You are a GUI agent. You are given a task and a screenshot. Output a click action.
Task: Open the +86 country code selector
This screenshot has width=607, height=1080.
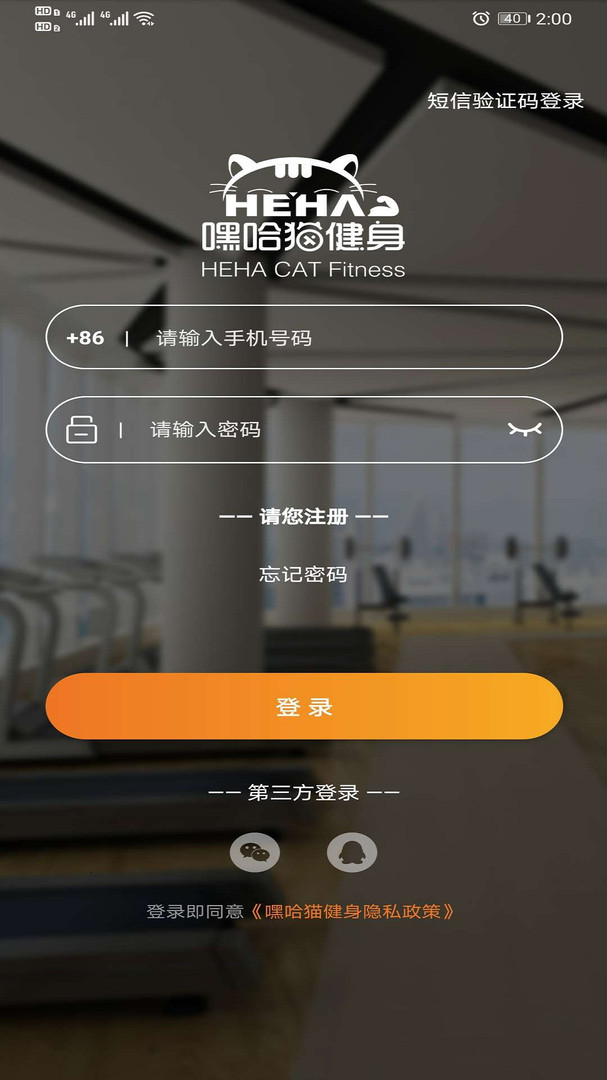(x=85, y=338)
